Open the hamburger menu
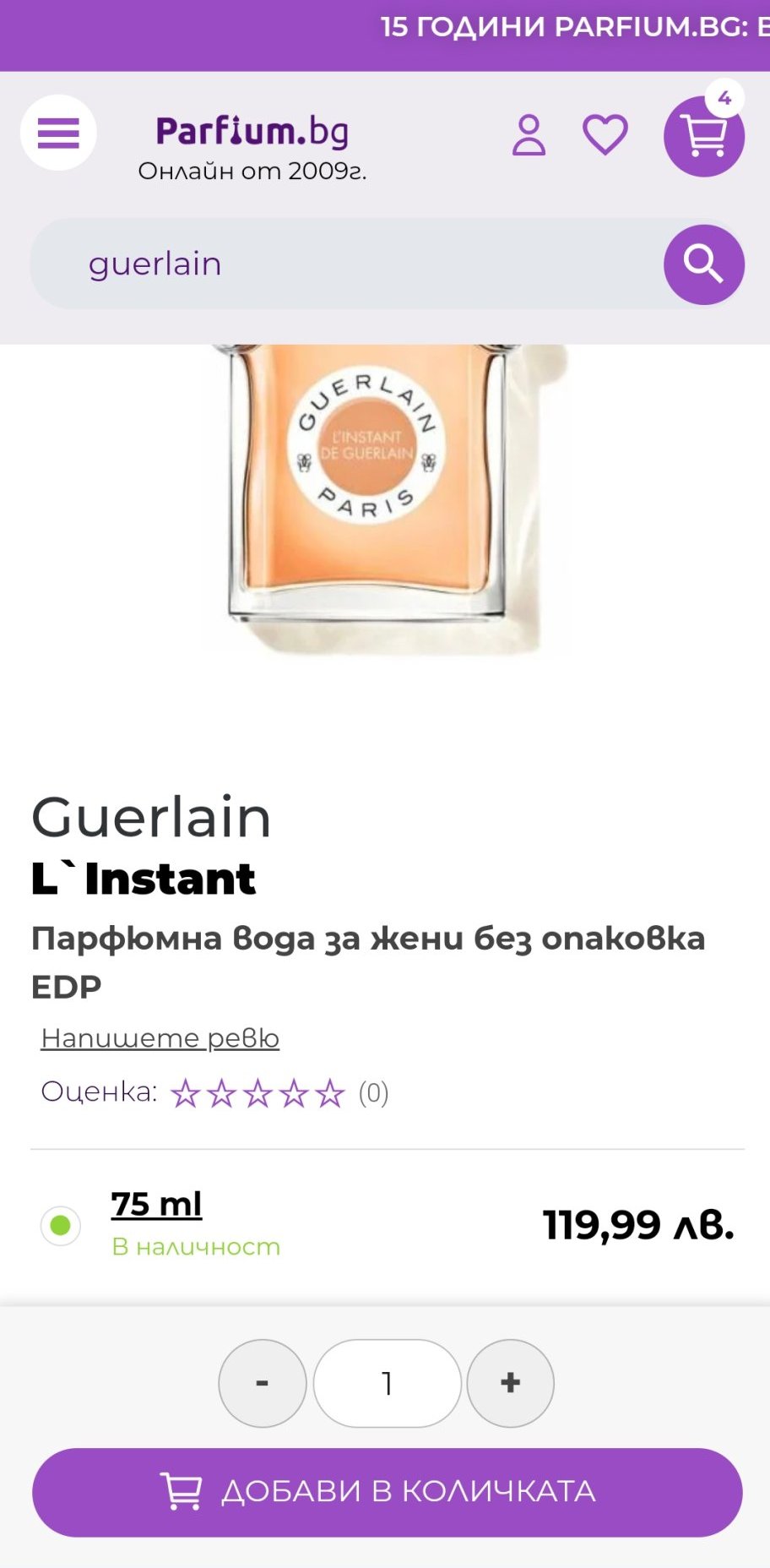The width and height of the screenshot is (770, 1568). point(58,133)
